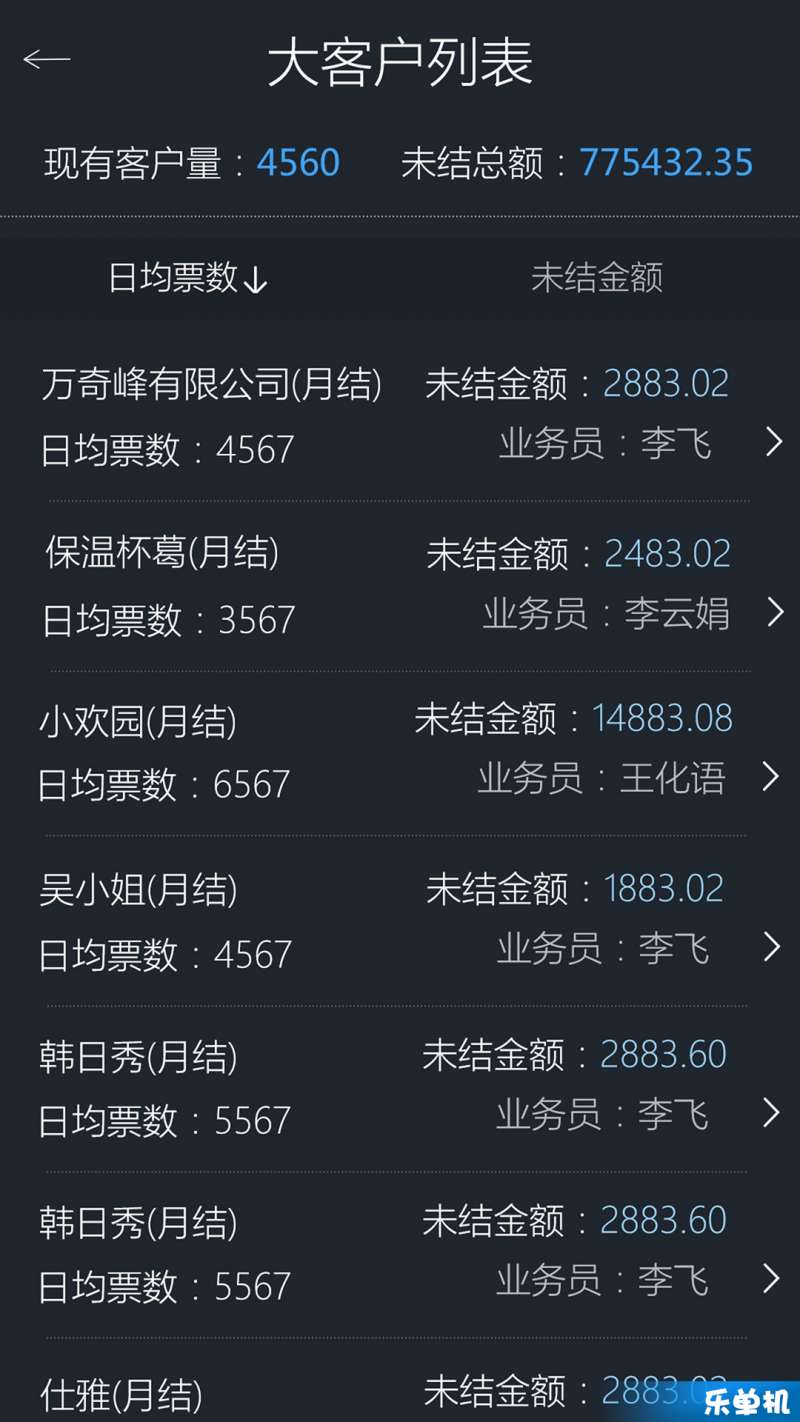
Task: Open the 万奇峰有限公司 customer row
Action: (x=400, y=416)
